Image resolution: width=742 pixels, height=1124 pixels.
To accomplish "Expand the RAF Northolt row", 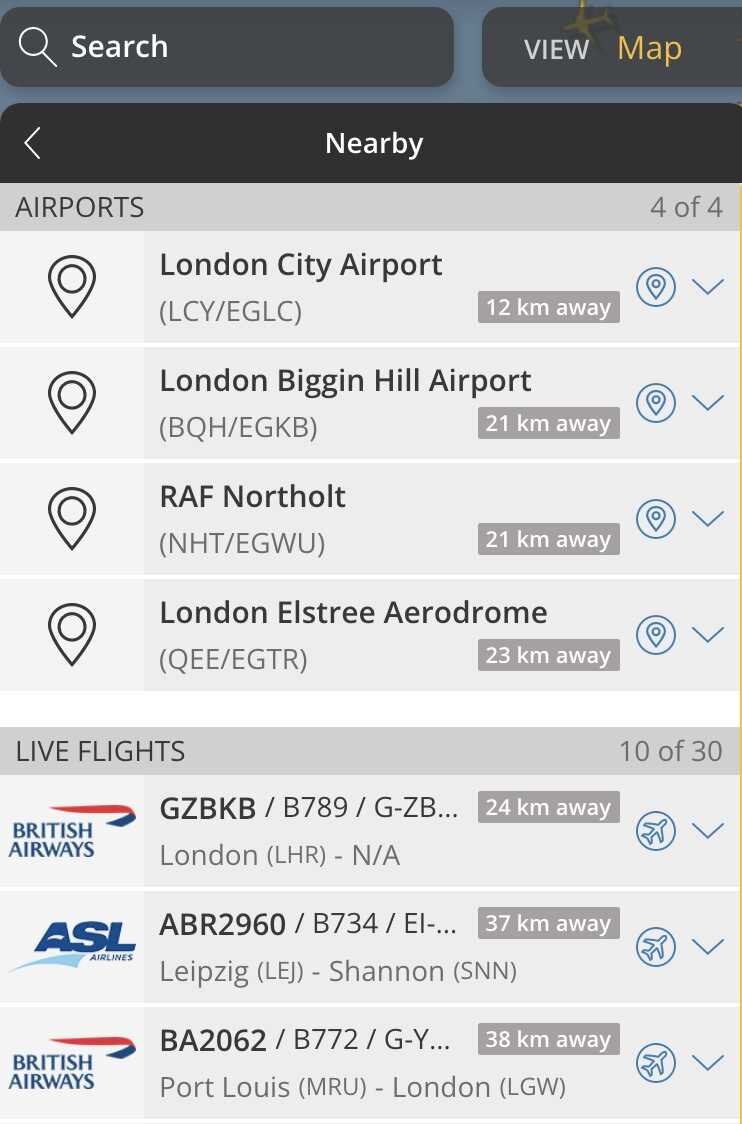I will (x=708, y=518).
